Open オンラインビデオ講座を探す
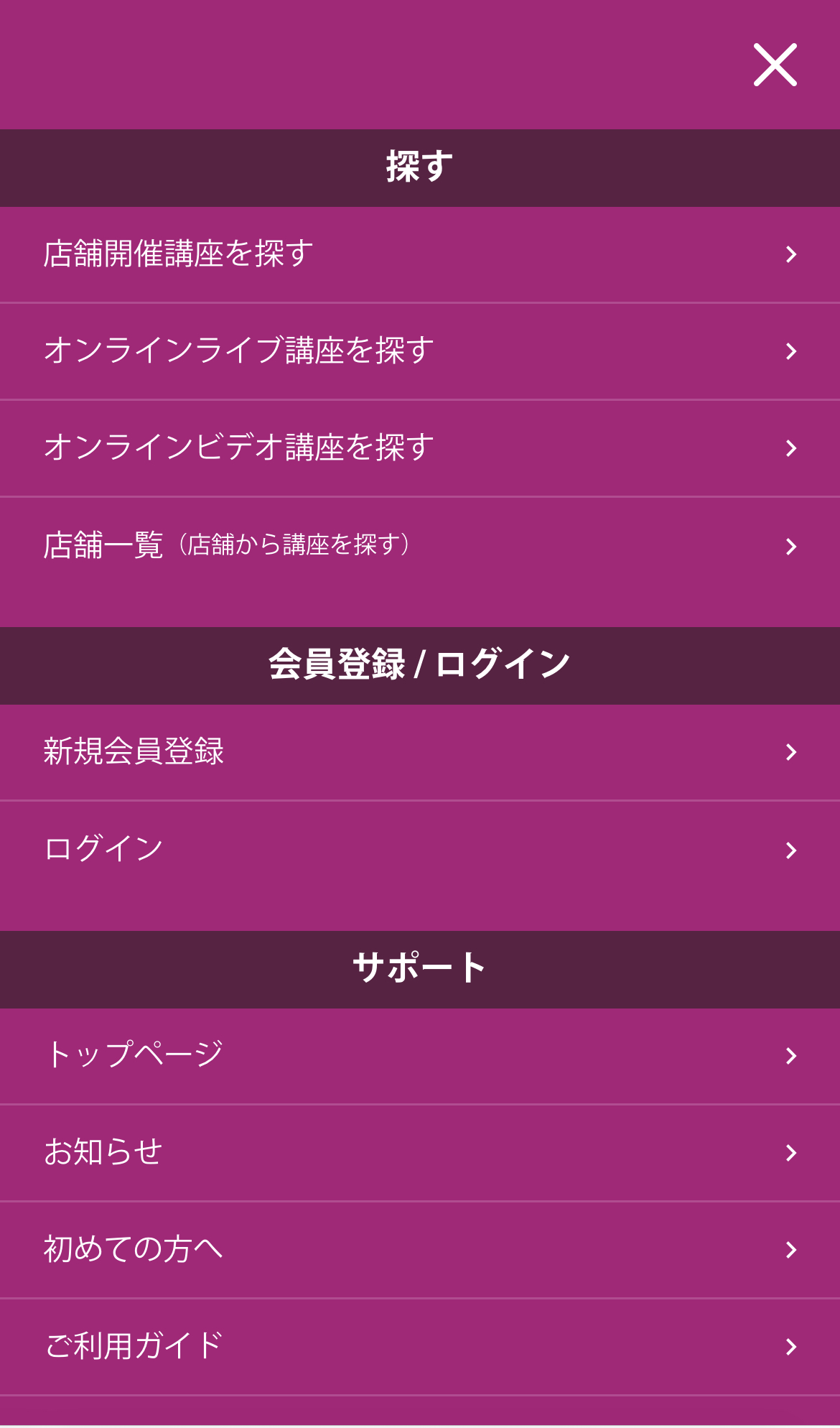This screenshot has height=1428, width=840. click(420, 448)
